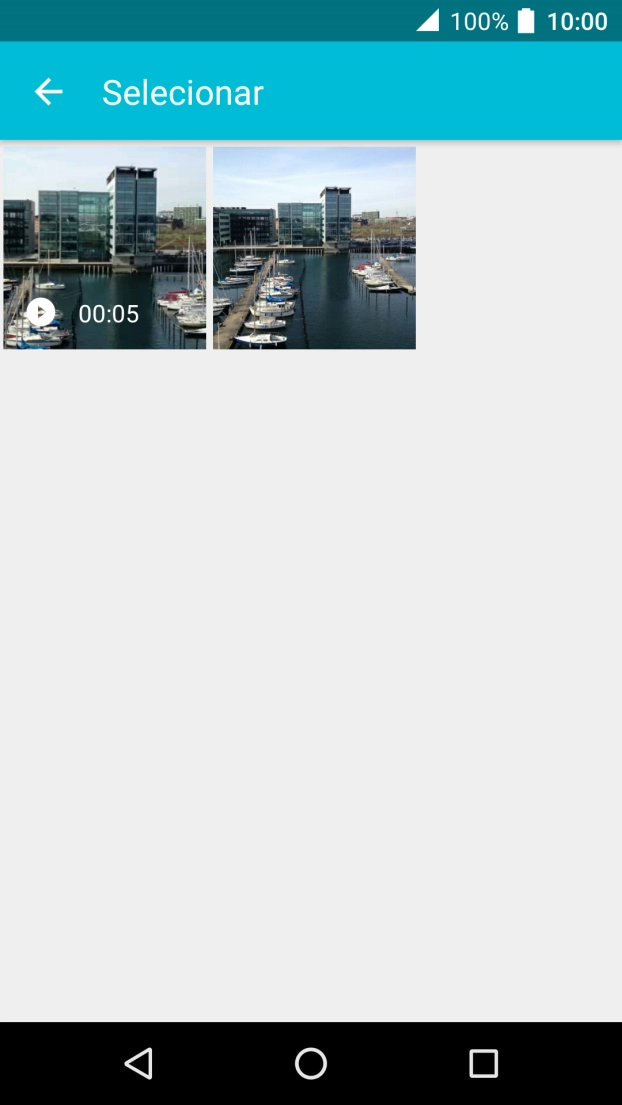This screenshot has width=622, height=1105.
Task: Tap the system back button
Action: [x=138, y=1063]
